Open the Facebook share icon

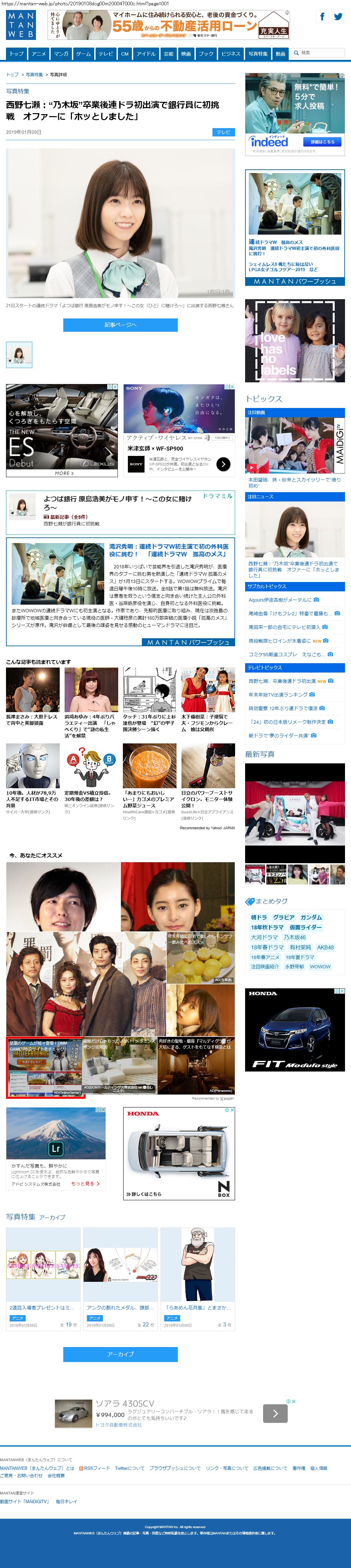(x=322, y=17)
